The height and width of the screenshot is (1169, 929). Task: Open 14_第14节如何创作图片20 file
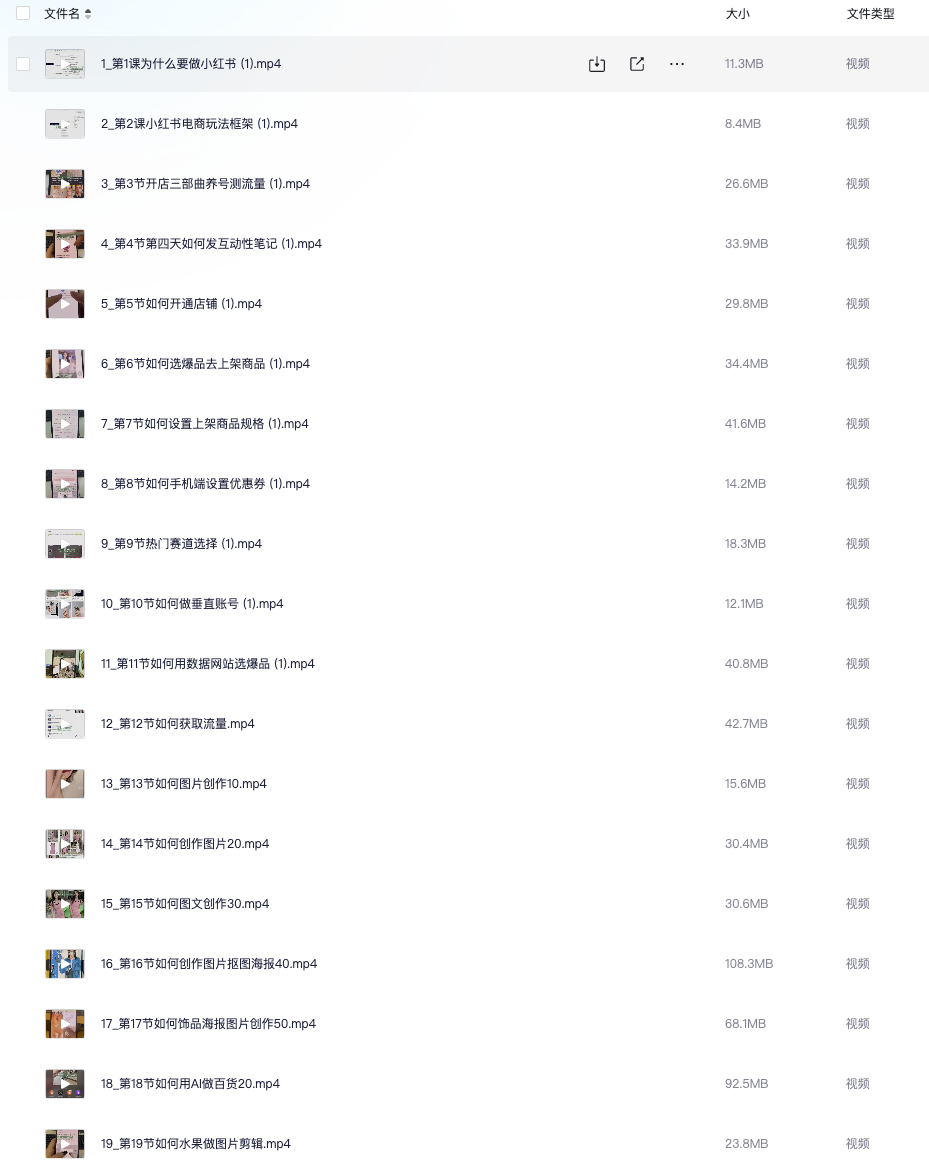[185, 844]
